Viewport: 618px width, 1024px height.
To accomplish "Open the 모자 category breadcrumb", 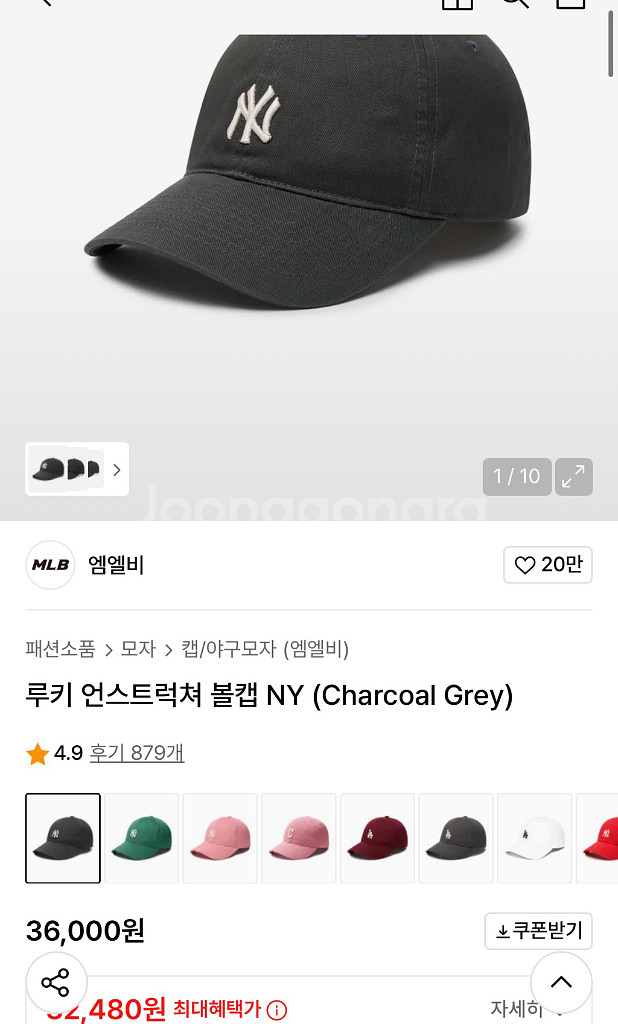I will [138, 649].
